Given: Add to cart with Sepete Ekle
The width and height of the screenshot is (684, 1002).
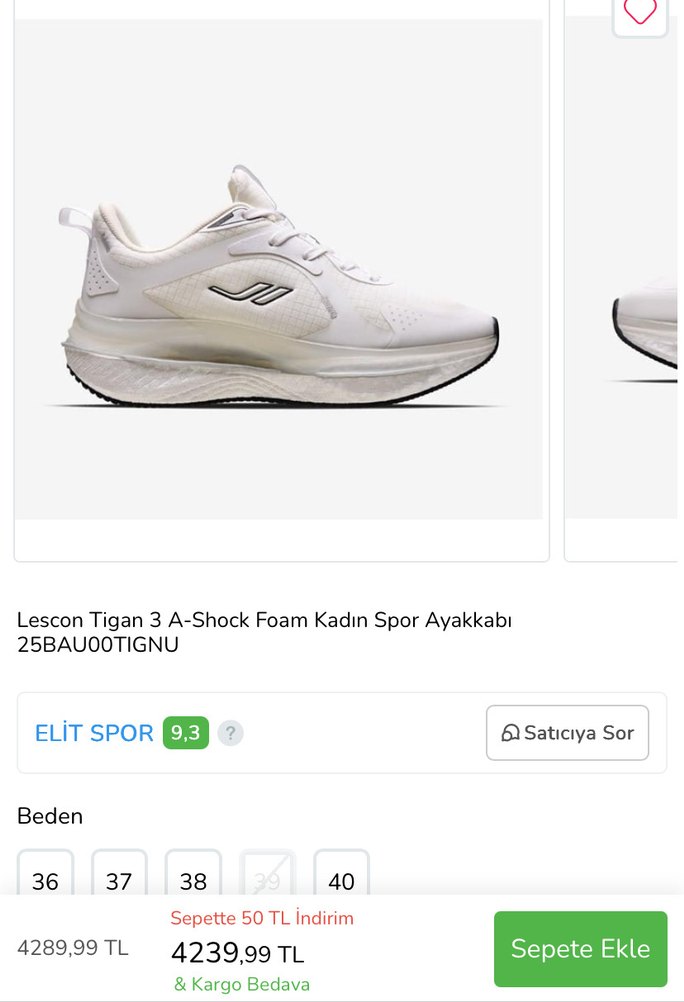Looking at the screenshot, I should pos(580,949).
